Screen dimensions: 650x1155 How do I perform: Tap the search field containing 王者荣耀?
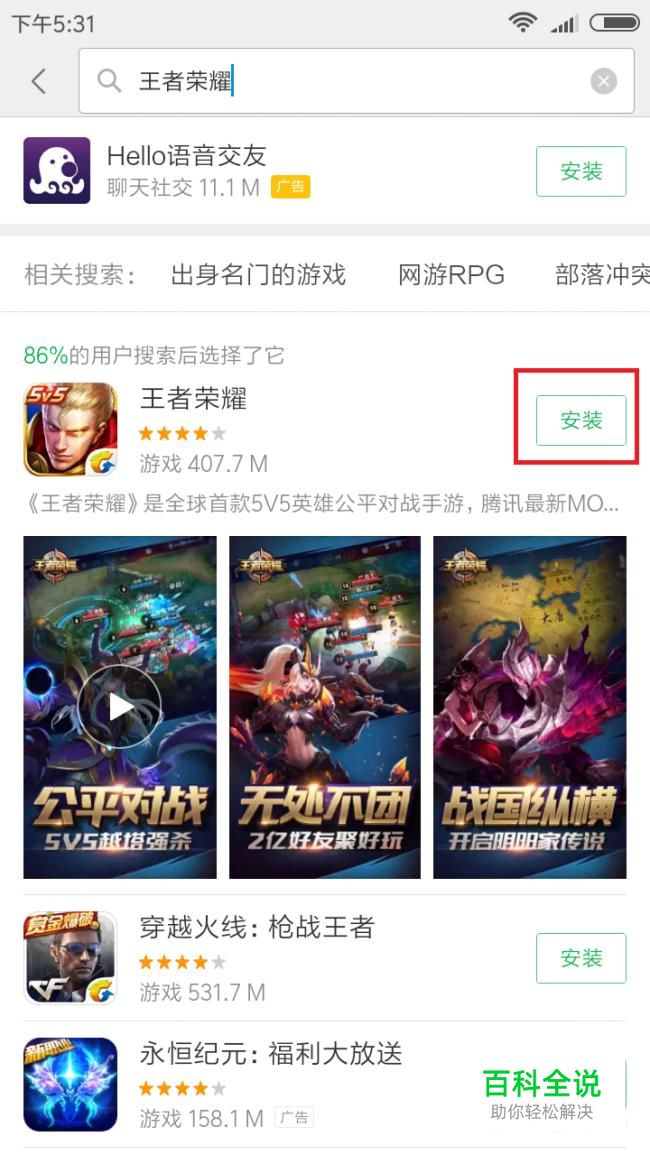(x=340, y=81)
